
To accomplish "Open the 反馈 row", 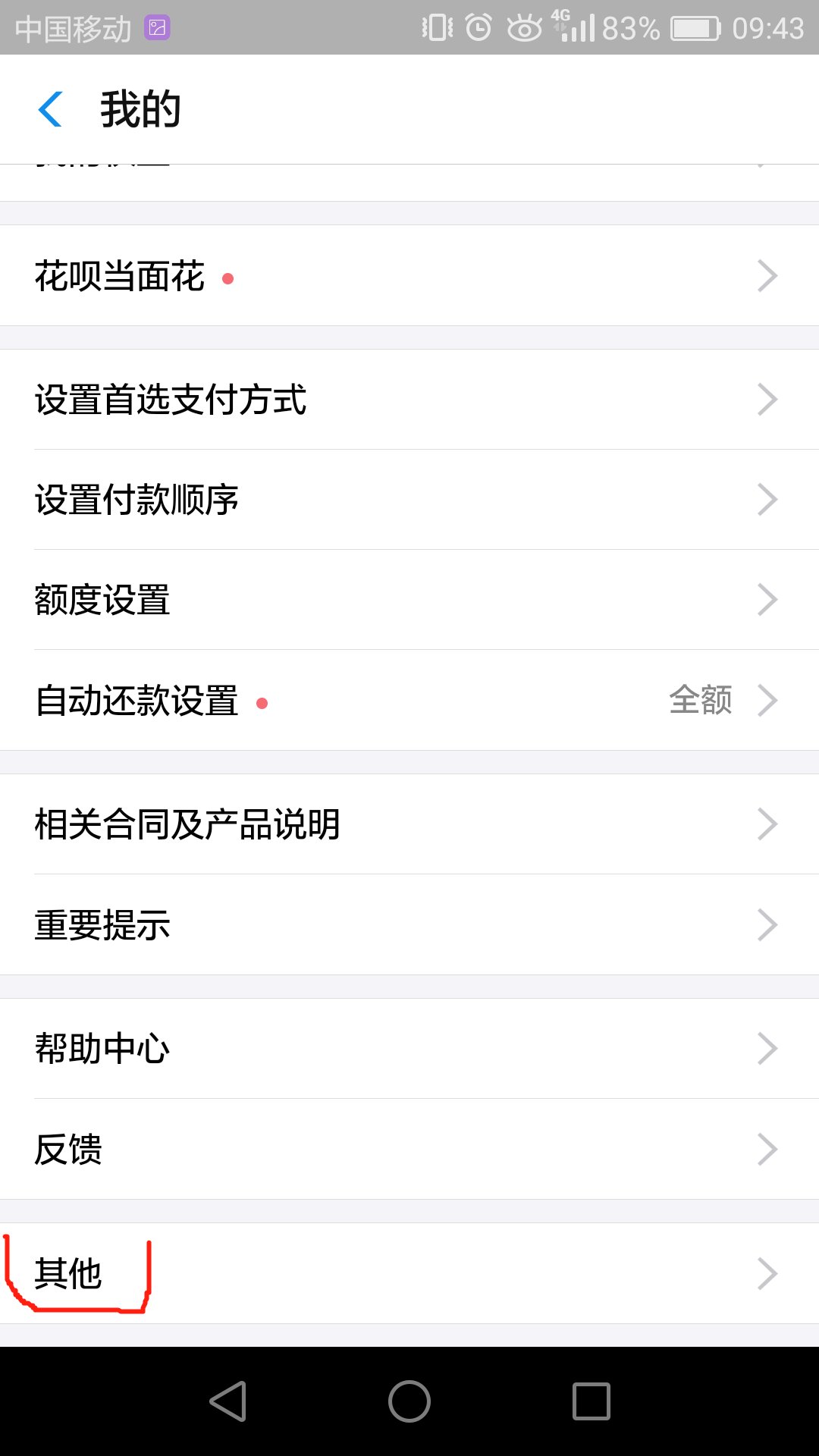I will (x=409, y=1149).
